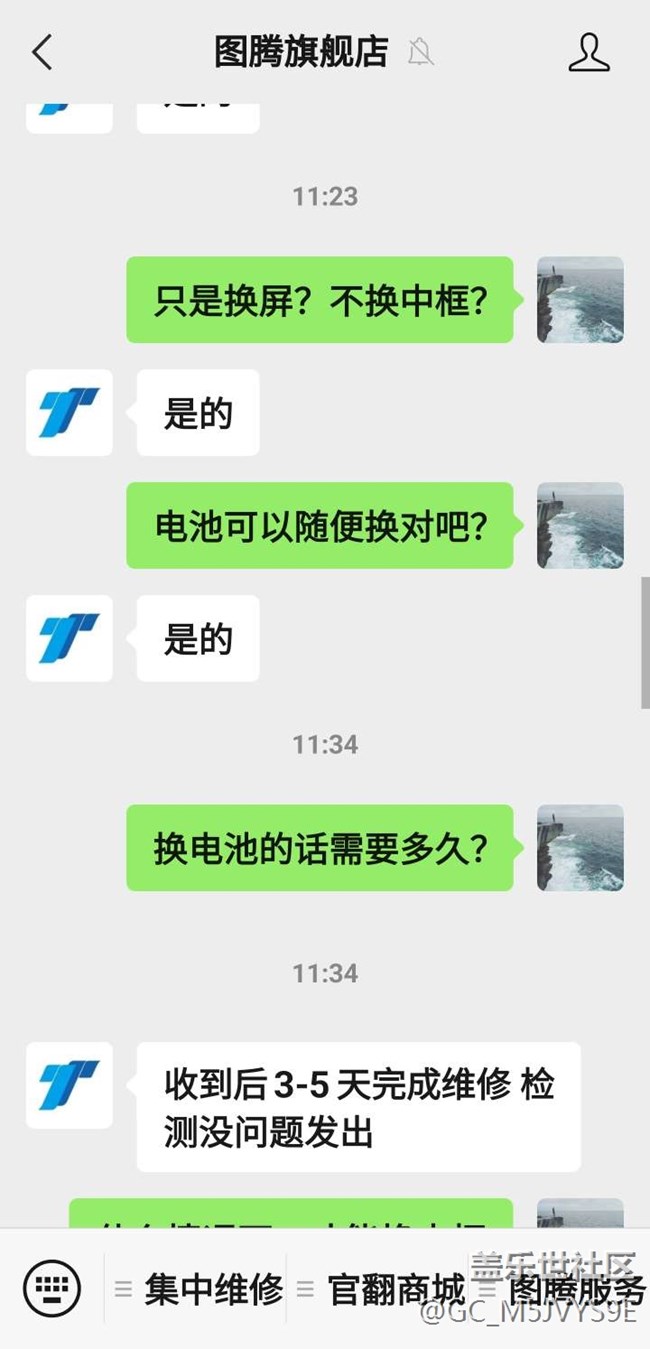This screenshot has width=650, height=1349.
Task: Switch to keyboard input mode
Action: tap(51, 1288)
